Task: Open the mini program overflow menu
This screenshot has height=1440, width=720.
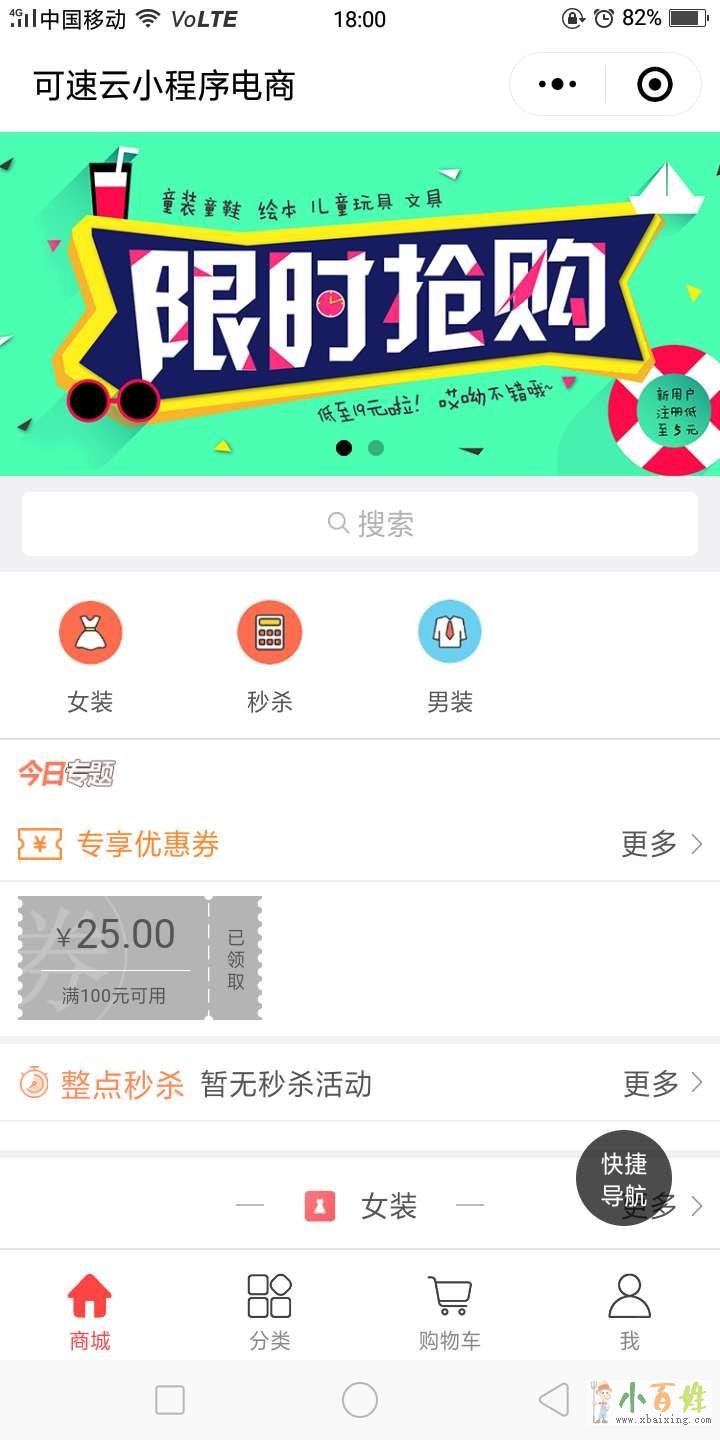Action: click(x=557, y=85)
